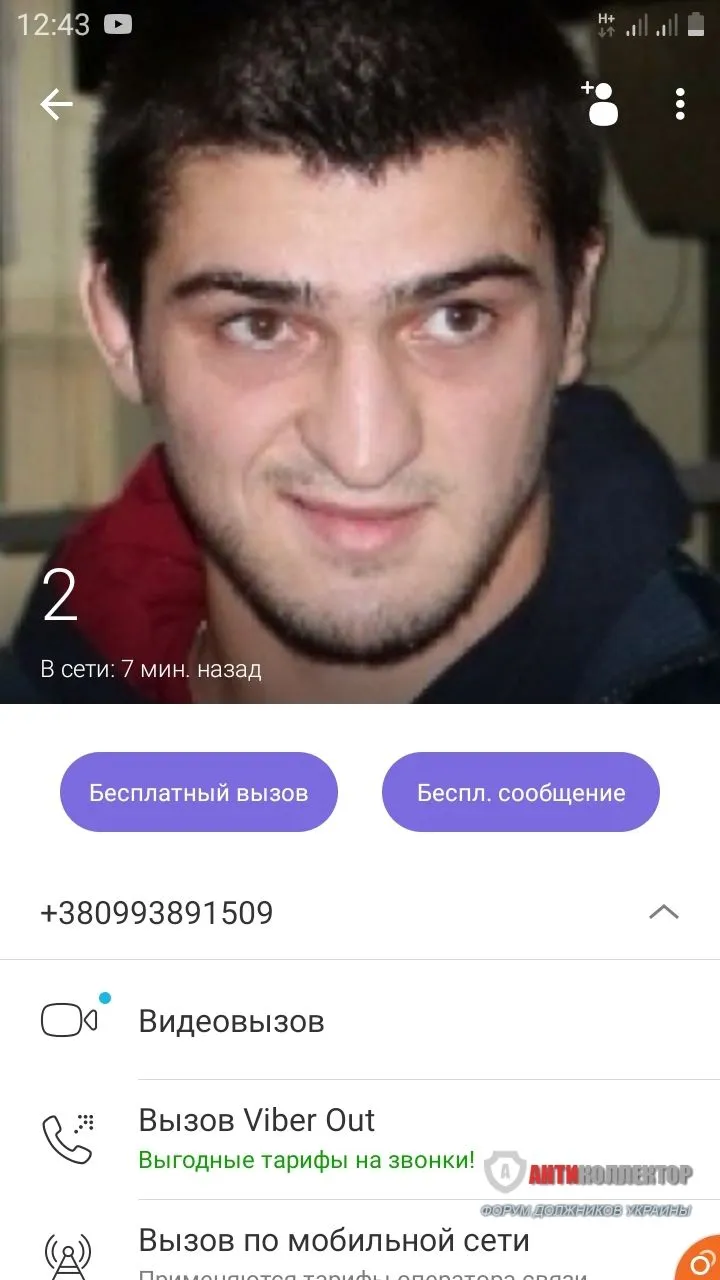The width and height of the screenshot is (720, 1280).
Task: Select Вызов Viber Out option
Action: pyautogui.click(x=256, y=1121)
